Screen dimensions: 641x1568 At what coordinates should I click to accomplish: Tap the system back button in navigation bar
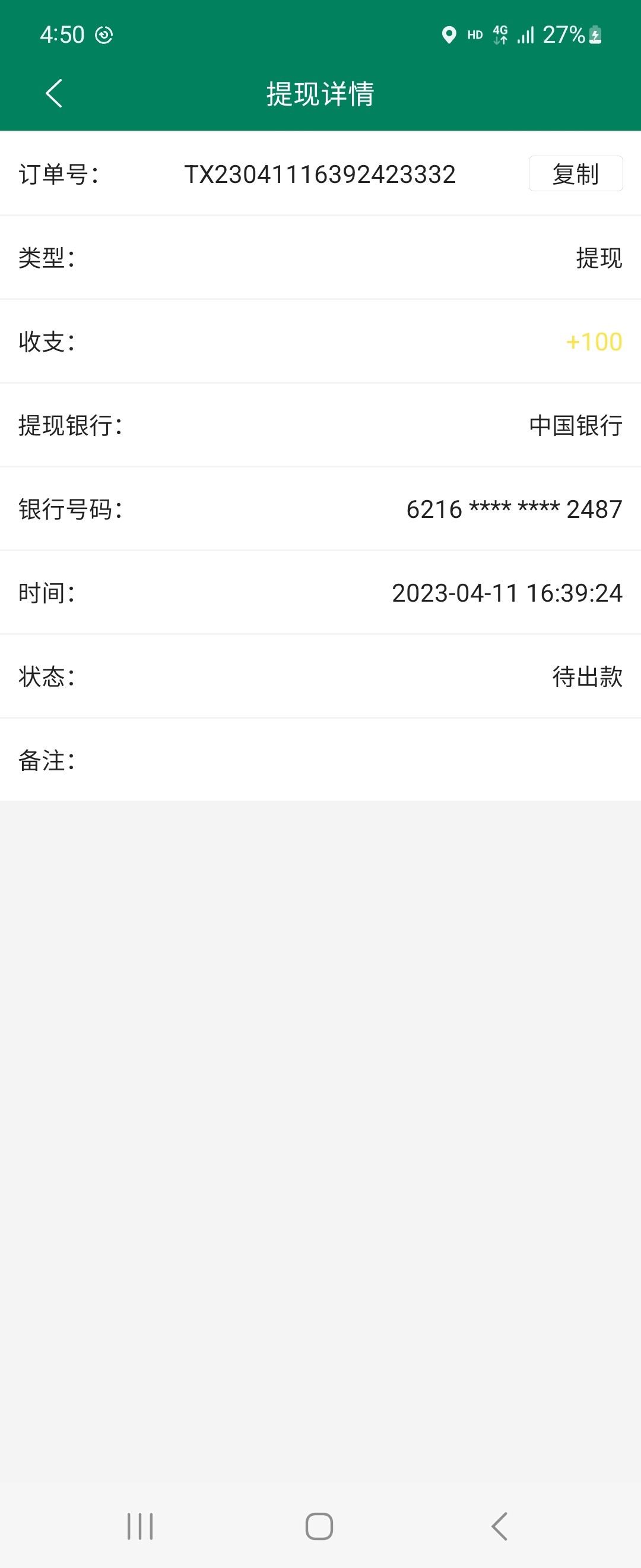pos(500,1525)
